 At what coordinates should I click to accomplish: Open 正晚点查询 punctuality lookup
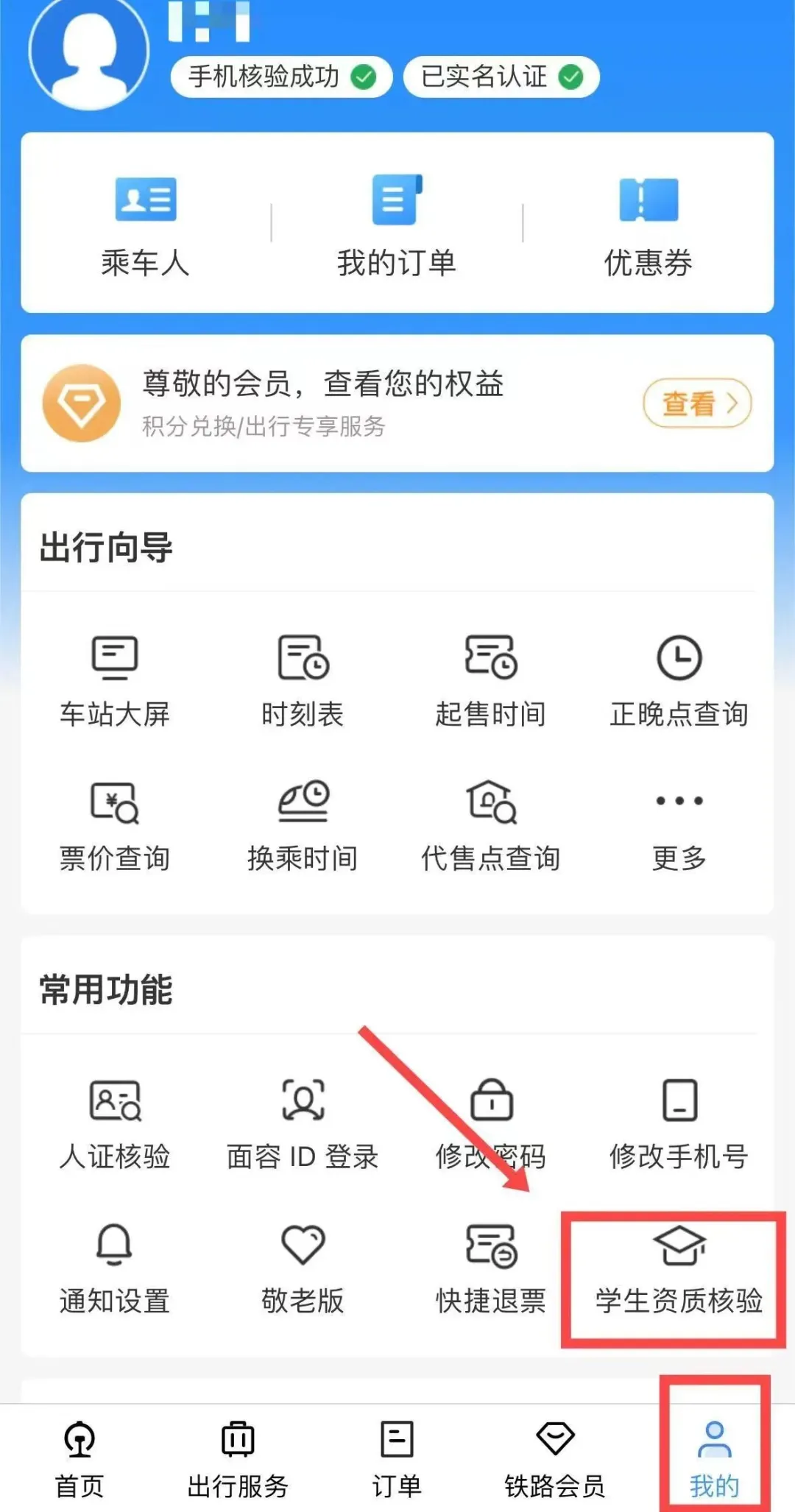coord(679,677)
